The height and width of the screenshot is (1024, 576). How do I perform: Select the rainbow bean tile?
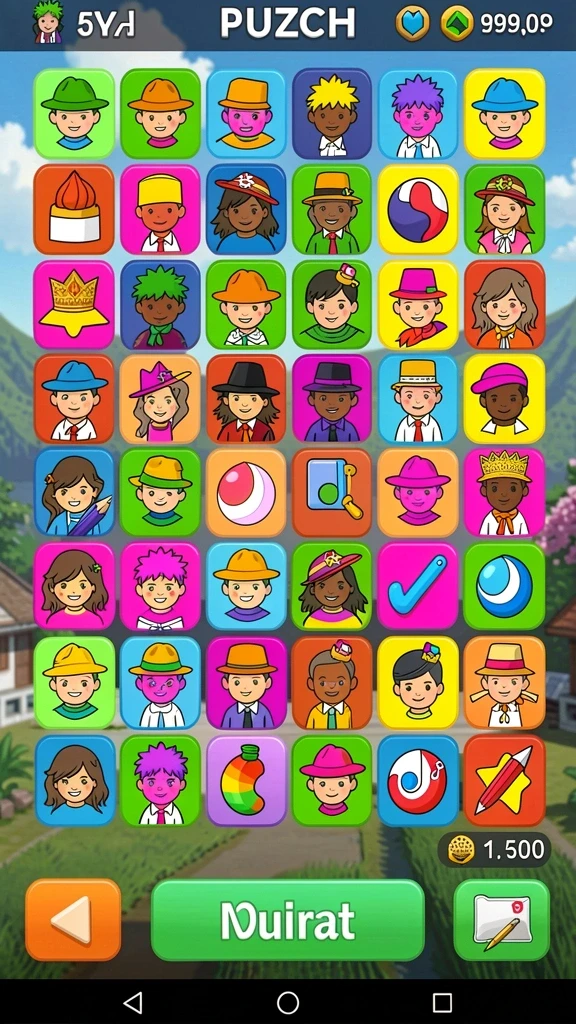pos(246,780)
